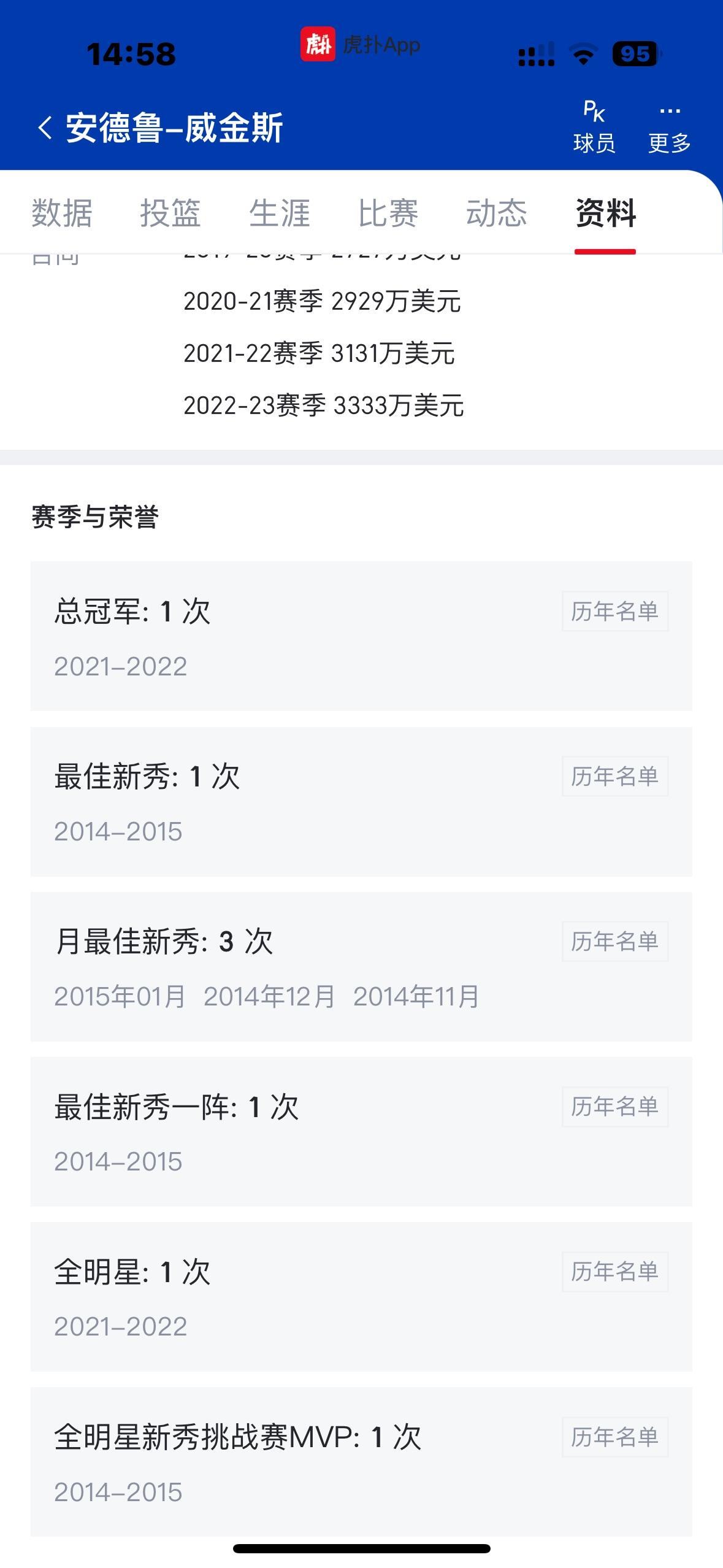View 历年名单 for 最佳新秀: 1 次
The height and width of the screenshot is (1568, 723).
tap(615, 776)
